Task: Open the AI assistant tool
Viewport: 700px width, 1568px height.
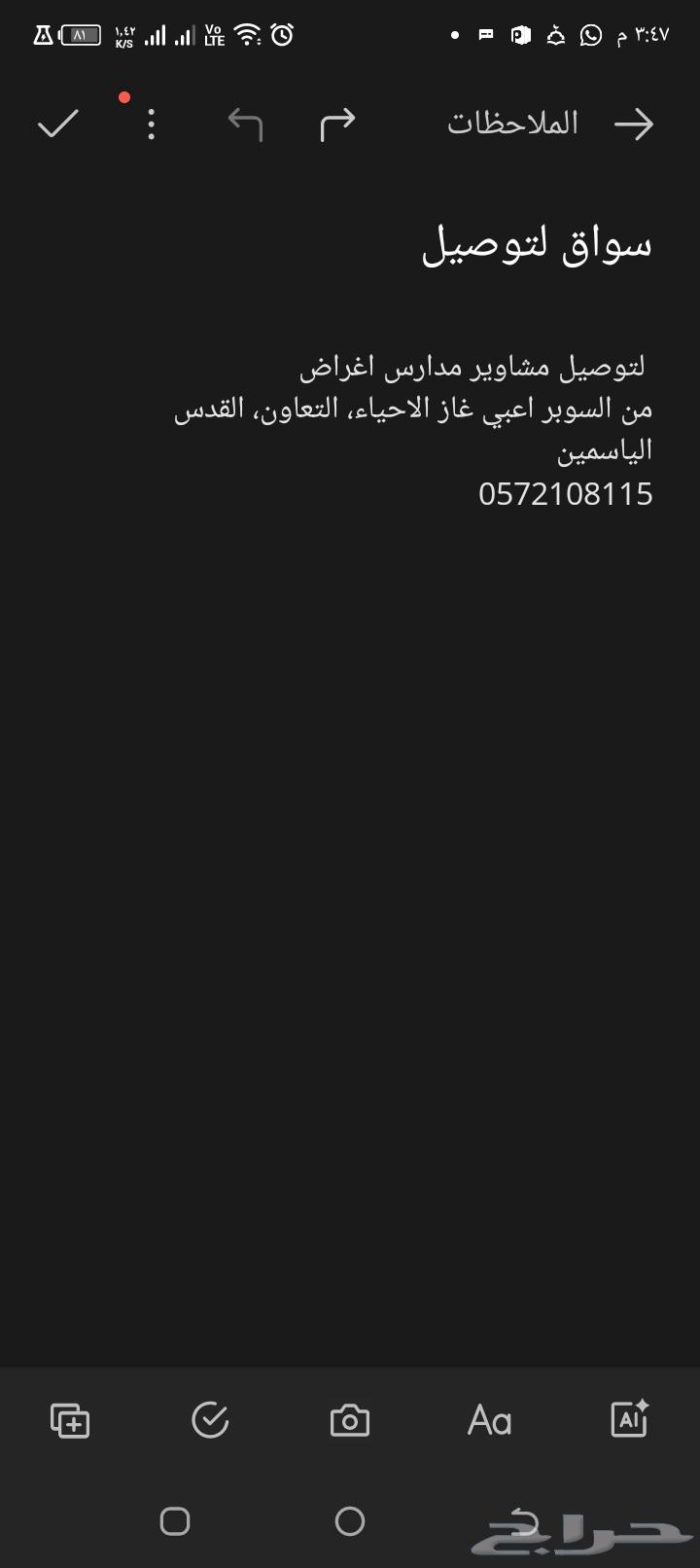Action: tap(629, 1419)
